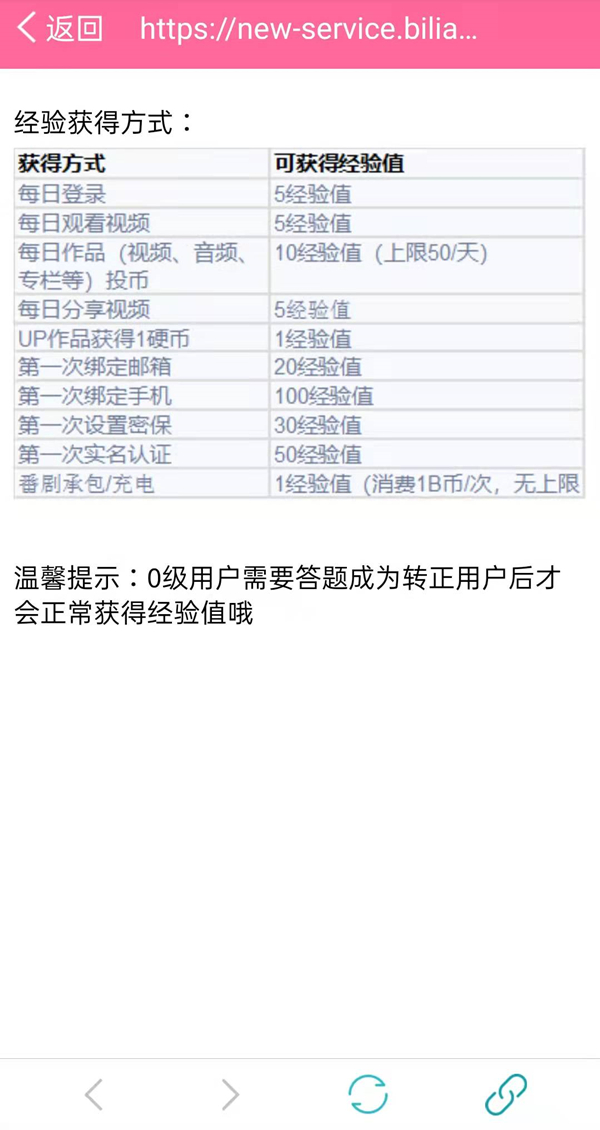This screenshot has width=600, height=1130.
Task: Go forward to the next web page
Action: click(x=230, y=1094)
